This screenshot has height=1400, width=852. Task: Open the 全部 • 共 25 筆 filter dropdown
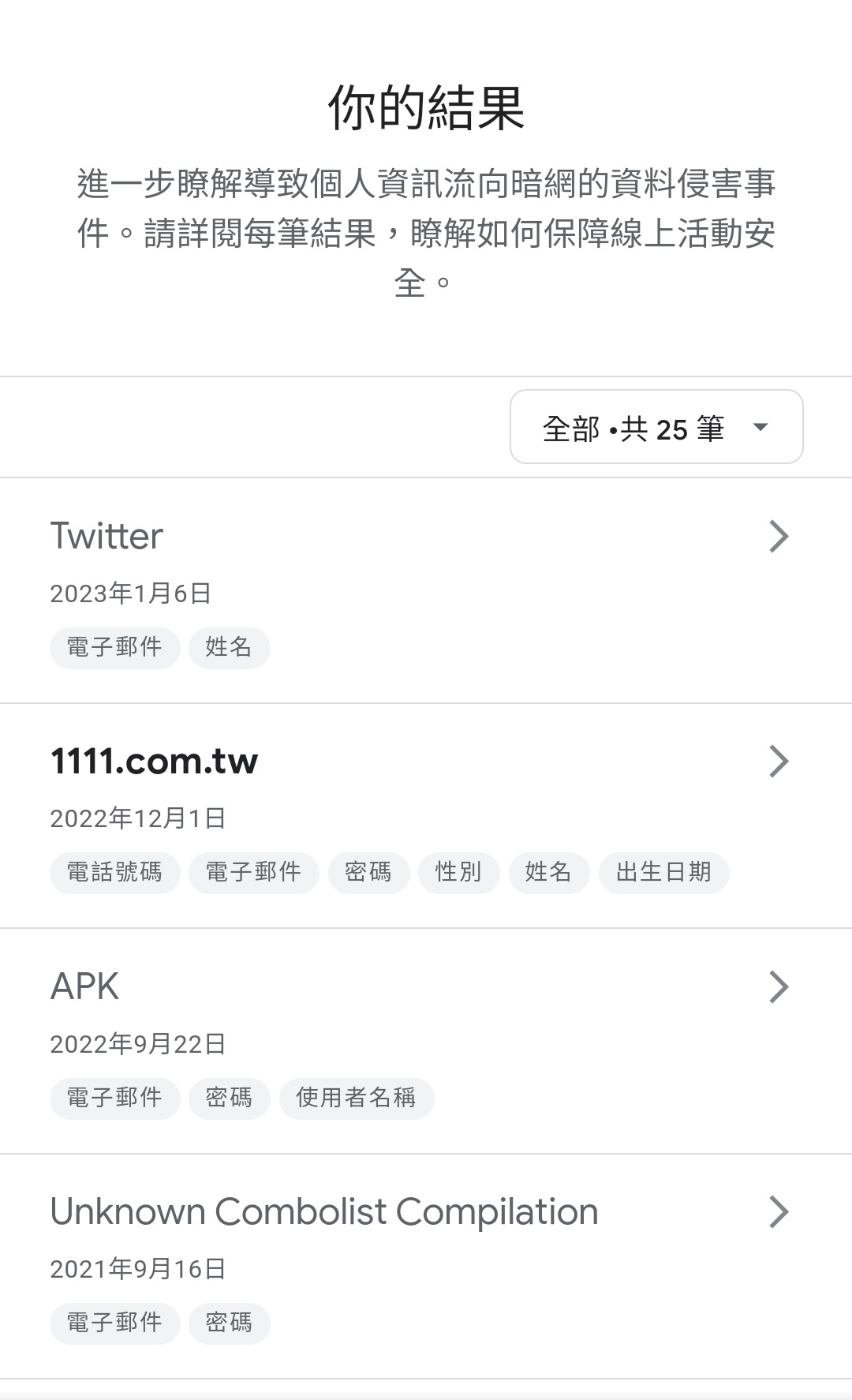(656, 427)
